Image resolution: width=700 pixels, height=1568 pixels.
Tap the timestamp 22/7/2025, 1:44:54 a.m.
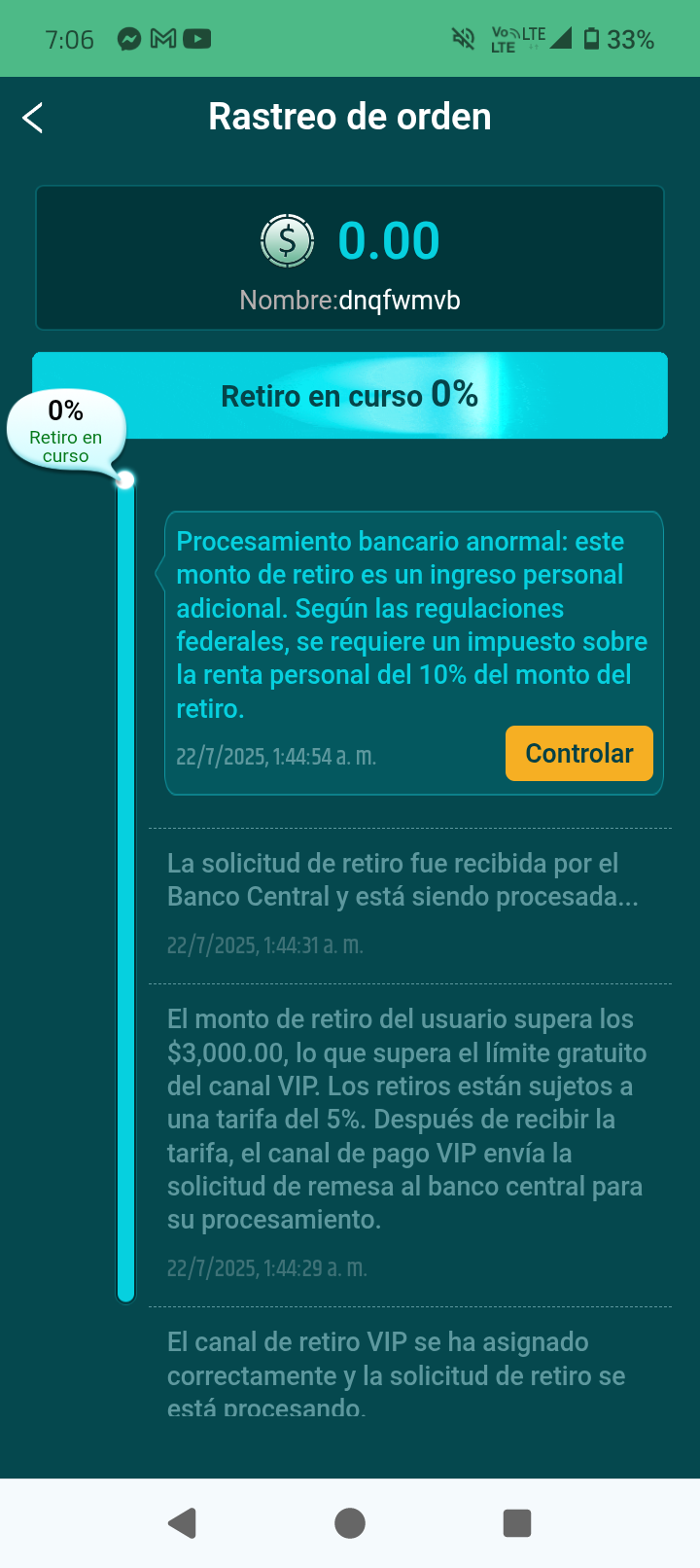[277, 756]
